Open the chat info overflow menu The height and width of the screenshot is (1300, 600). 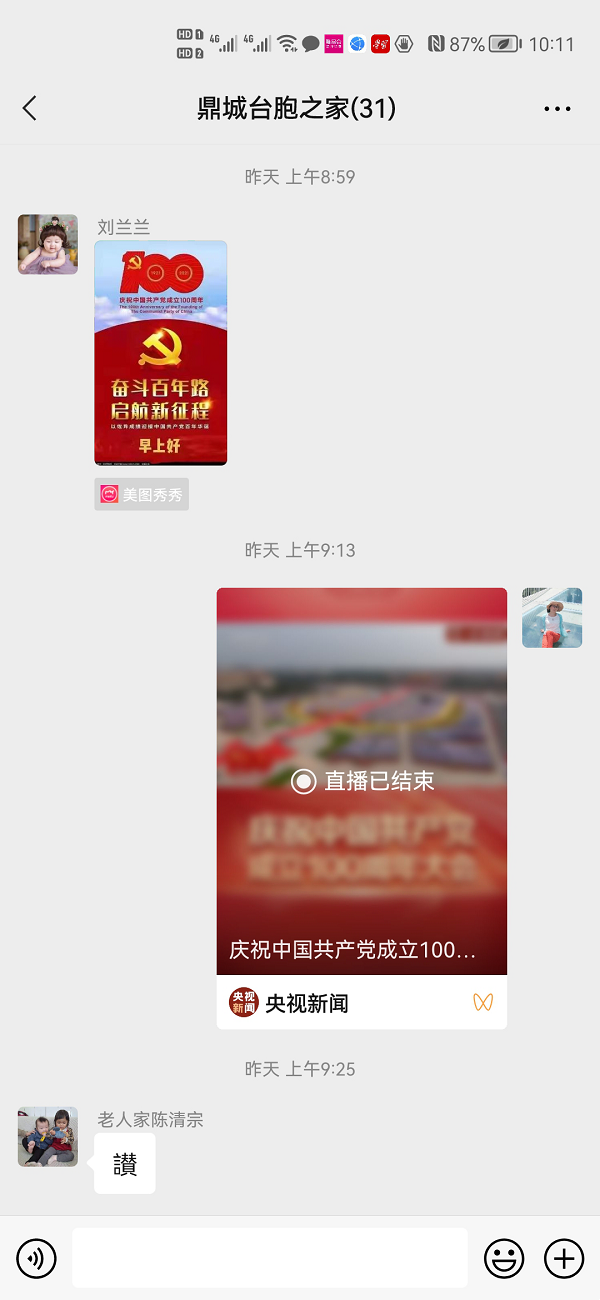(557, 109)
